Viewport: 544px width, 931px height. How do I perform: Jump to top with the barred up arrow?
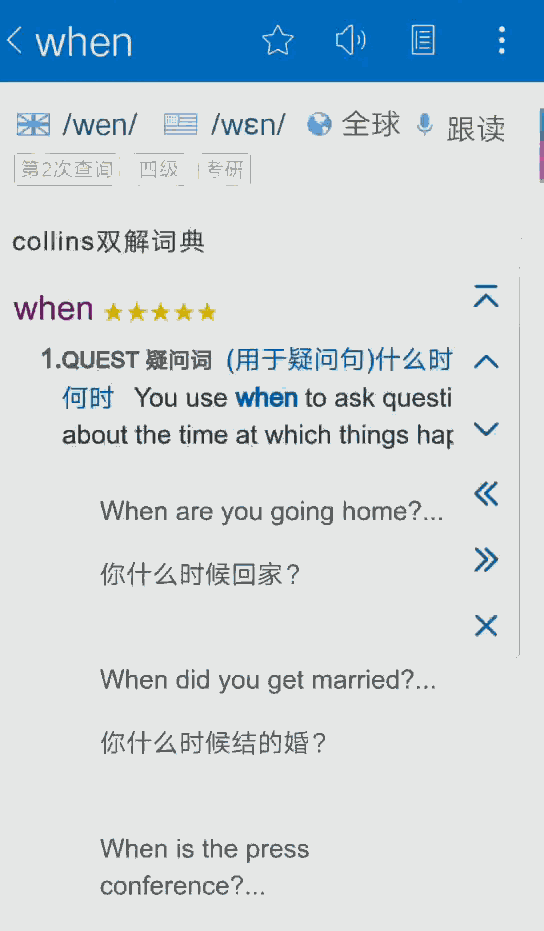486,296
